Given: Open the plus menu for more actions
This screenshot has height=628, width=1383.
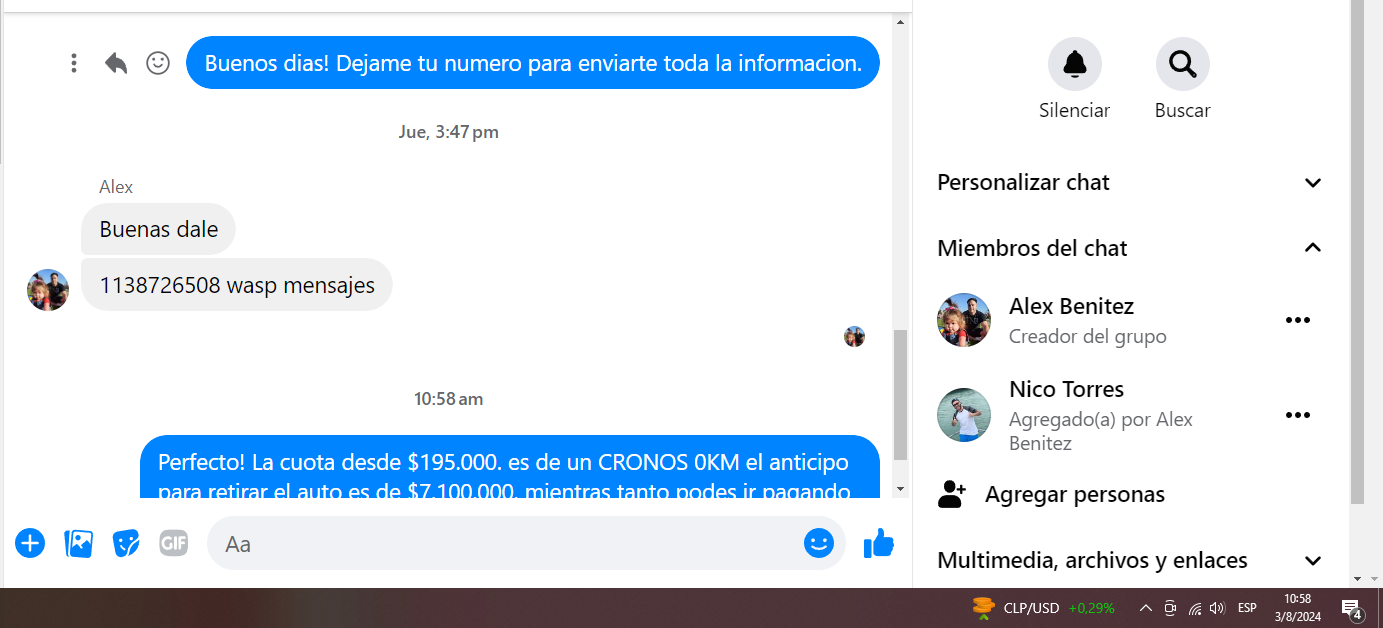Looking at the screenshot, I should pyautogui.click(x=30, y=543).
